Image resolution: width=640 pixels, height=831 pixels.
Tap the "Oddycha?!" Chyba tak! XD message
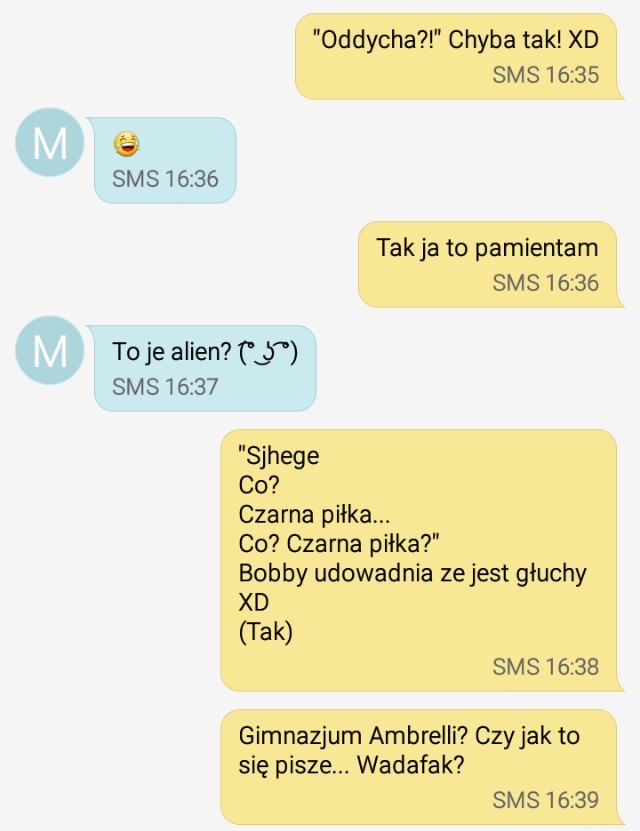point(459,56)
